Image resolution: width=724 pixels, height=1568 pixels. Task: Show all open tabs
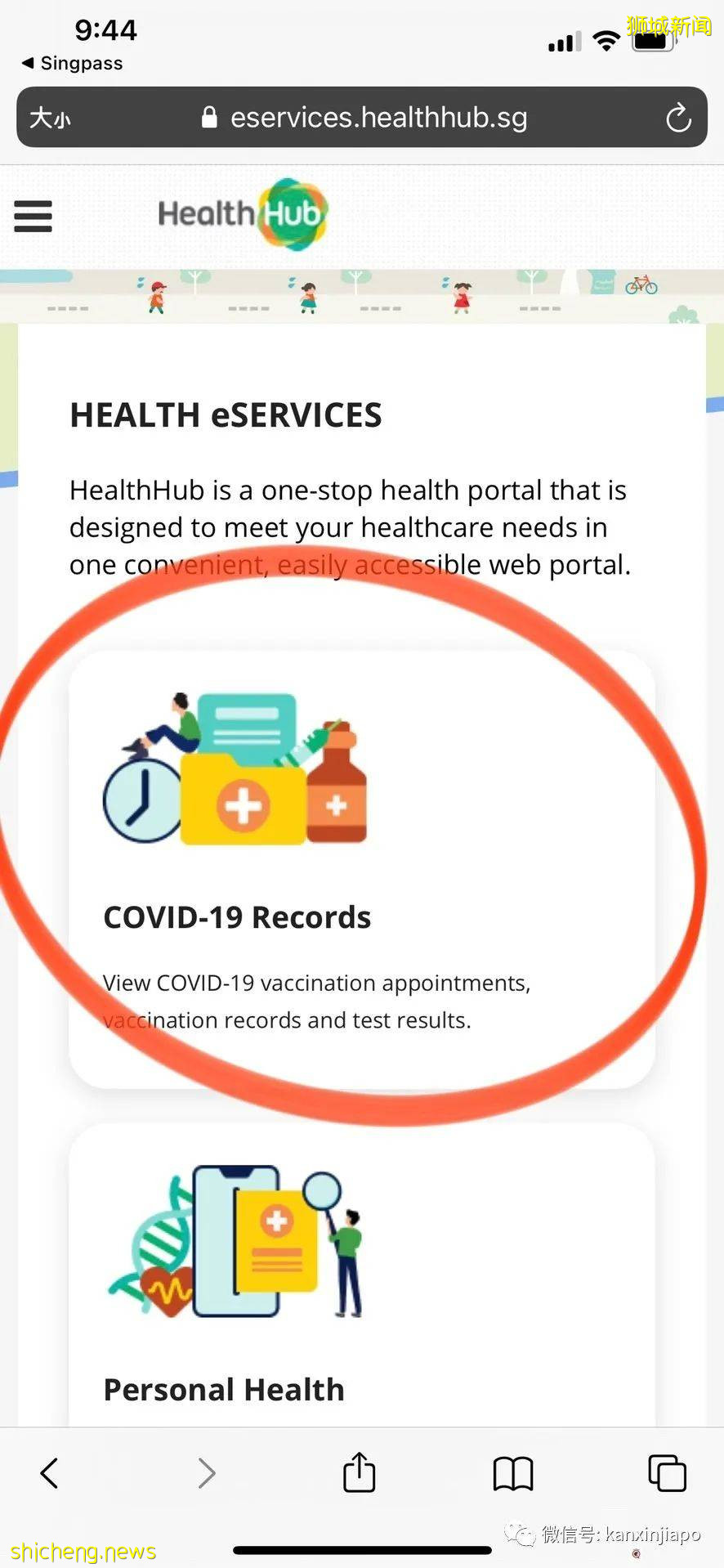tap(667, 1473)
